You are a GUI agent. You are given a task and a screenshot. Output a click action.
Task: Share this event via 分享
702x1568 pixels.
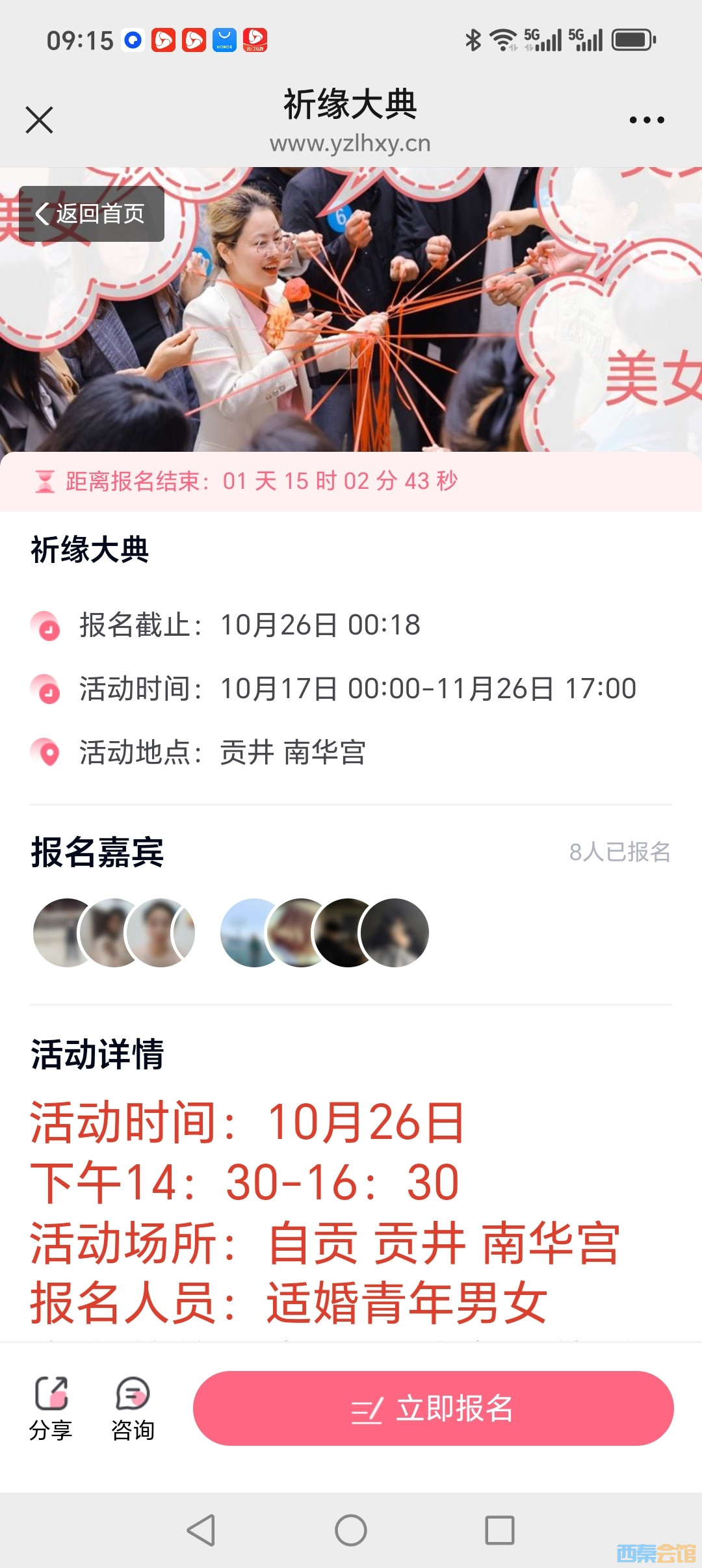coord(51,1407)
